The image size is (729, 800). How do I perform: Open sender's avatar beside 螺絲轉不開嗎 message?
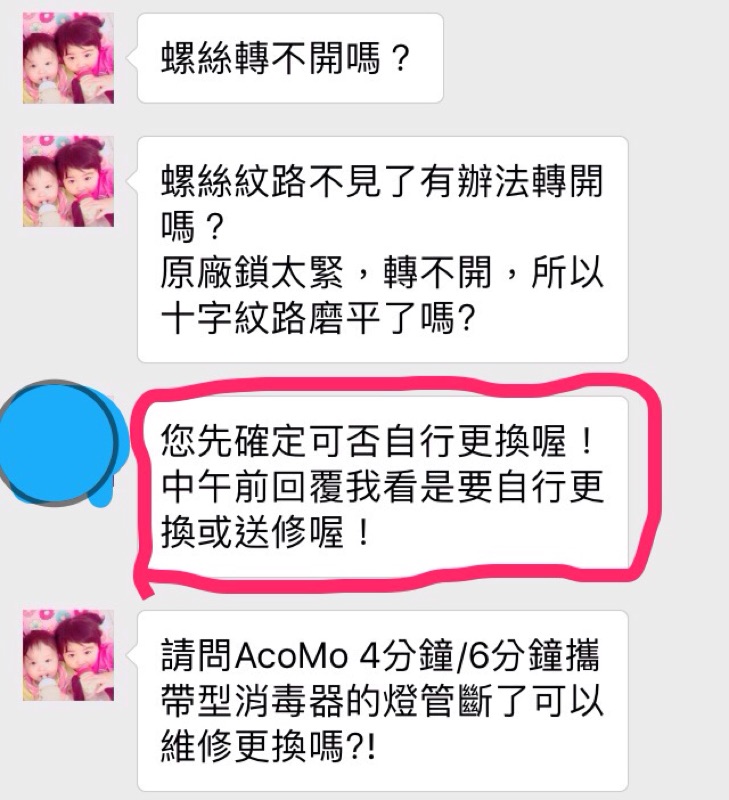[68, 58]
